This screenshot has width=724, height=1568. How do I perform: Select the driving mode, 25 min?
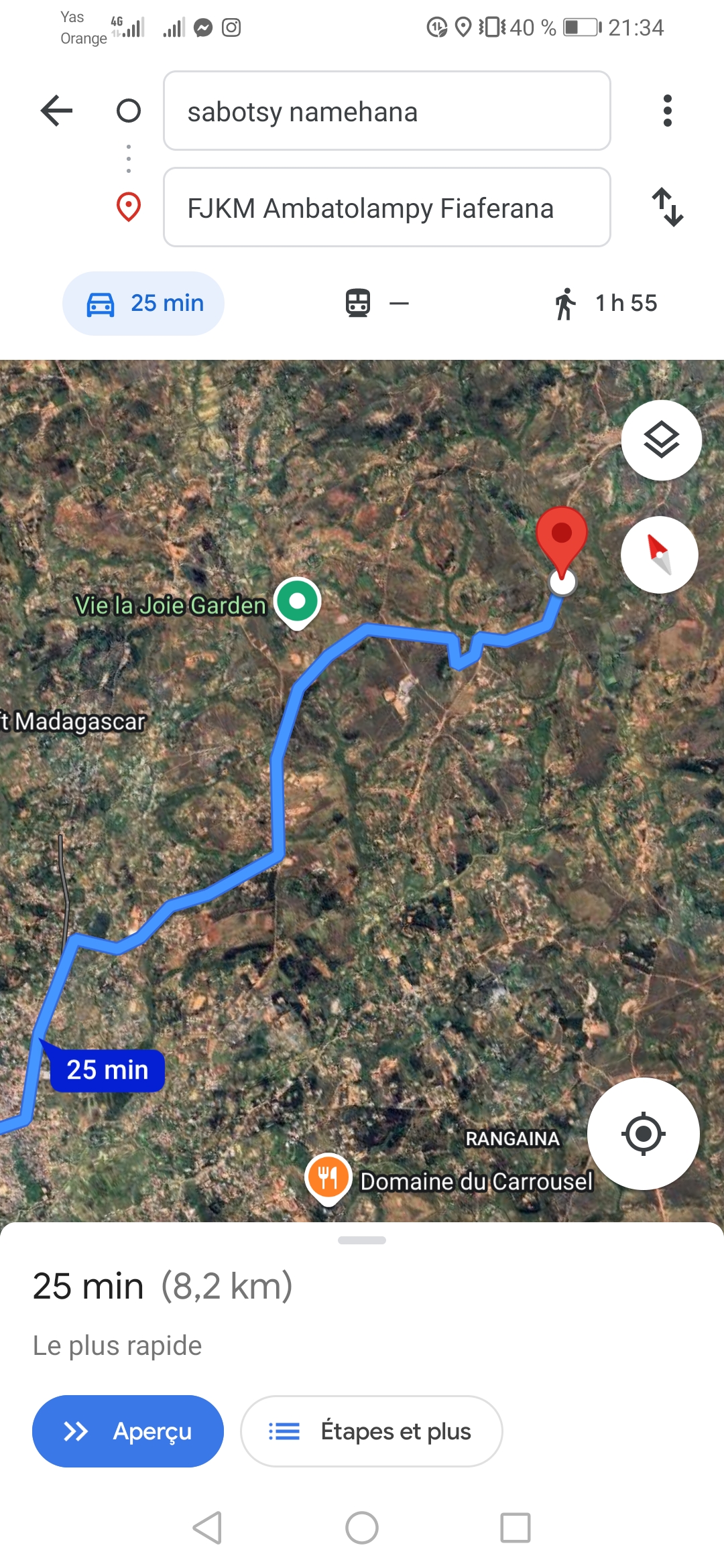(143, 304)
